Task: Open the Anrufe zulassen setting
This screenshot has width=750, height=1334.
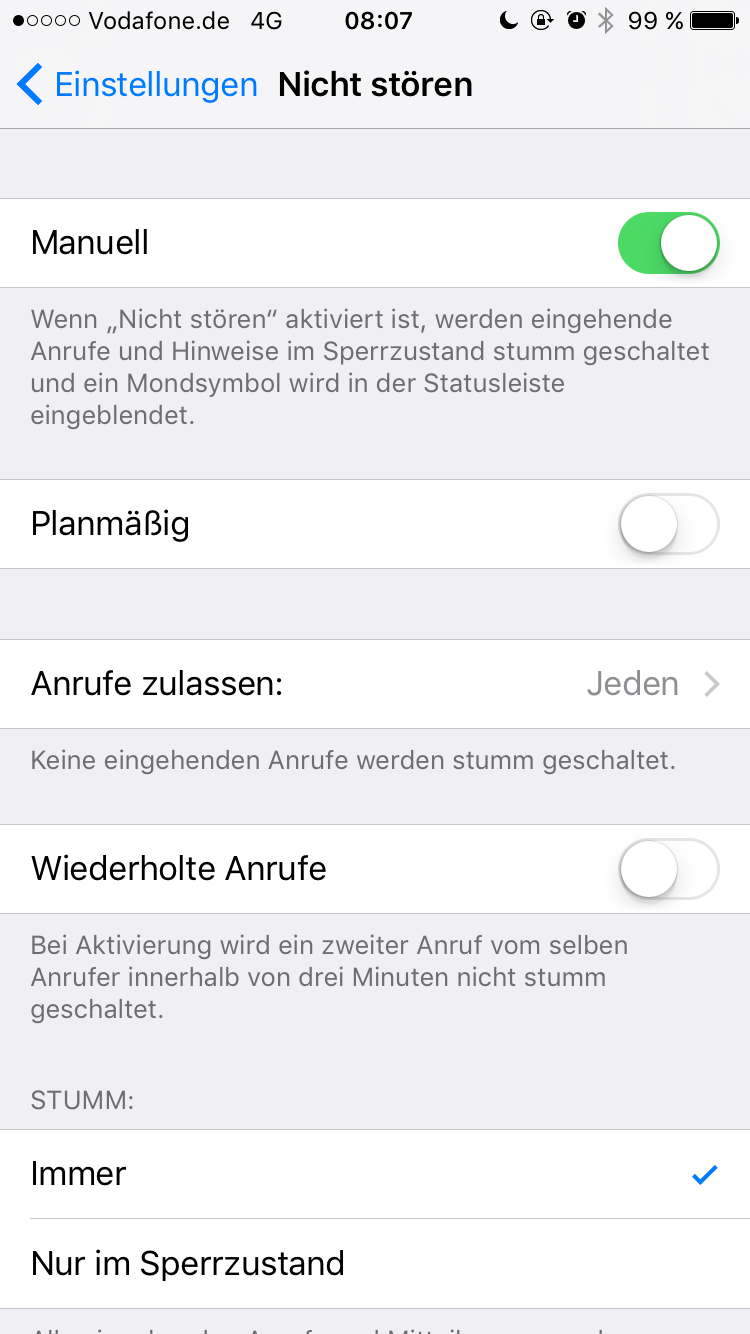Action: pos(375,684)
